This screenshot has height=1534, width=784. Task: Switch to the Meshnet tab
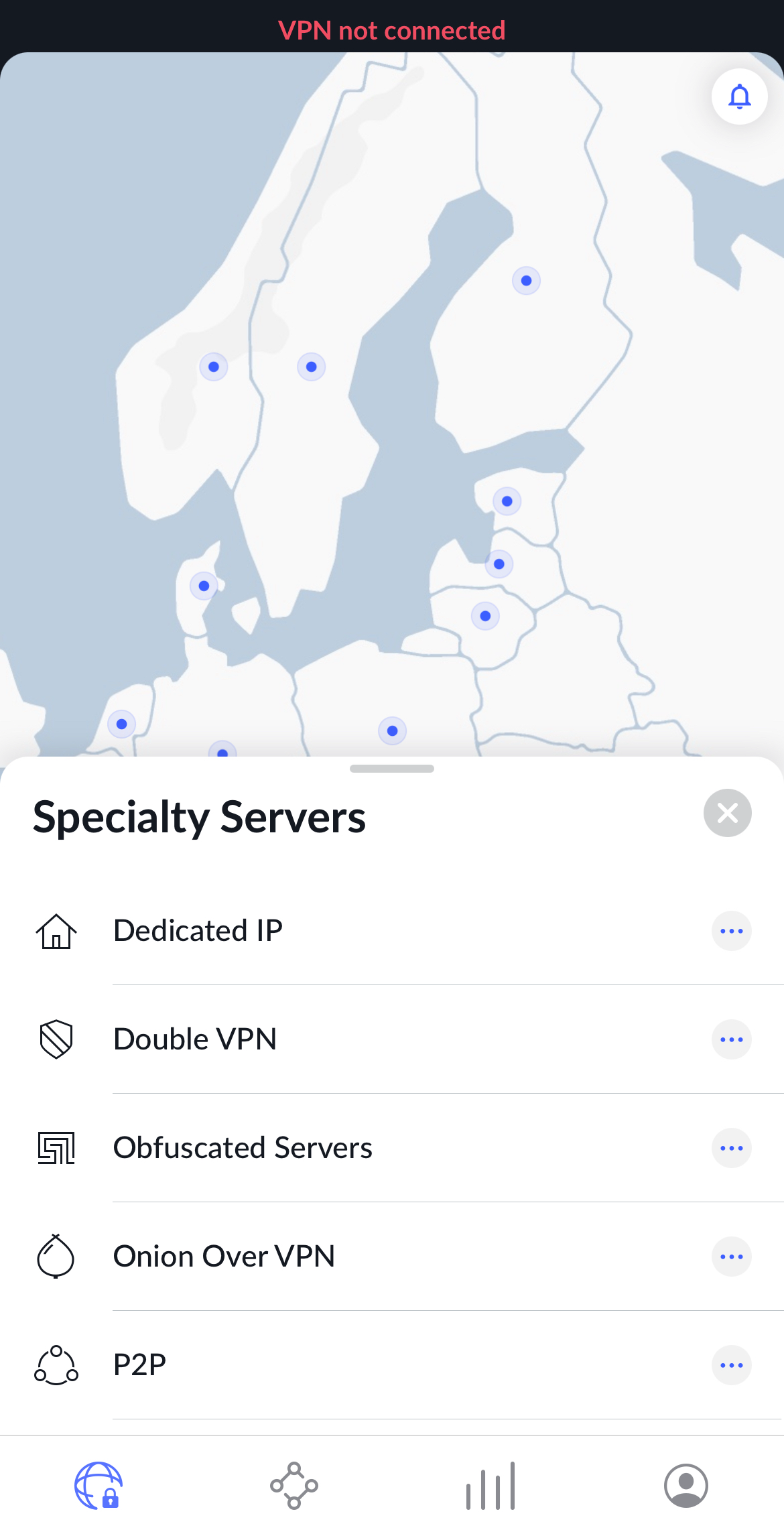(293, 1486)
